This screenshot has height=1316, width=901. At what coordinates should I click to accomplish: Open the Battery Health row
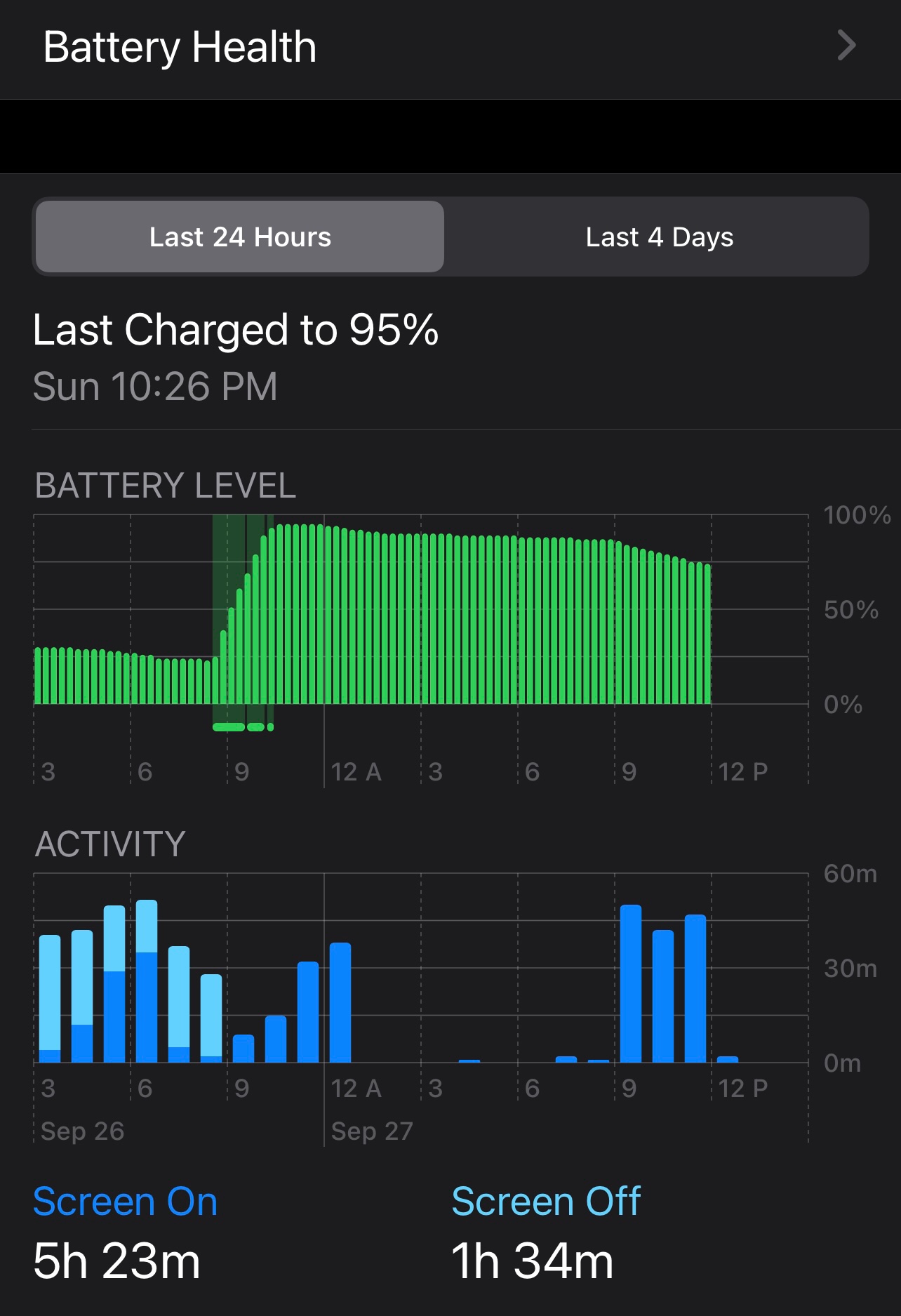tap(449, 48)
